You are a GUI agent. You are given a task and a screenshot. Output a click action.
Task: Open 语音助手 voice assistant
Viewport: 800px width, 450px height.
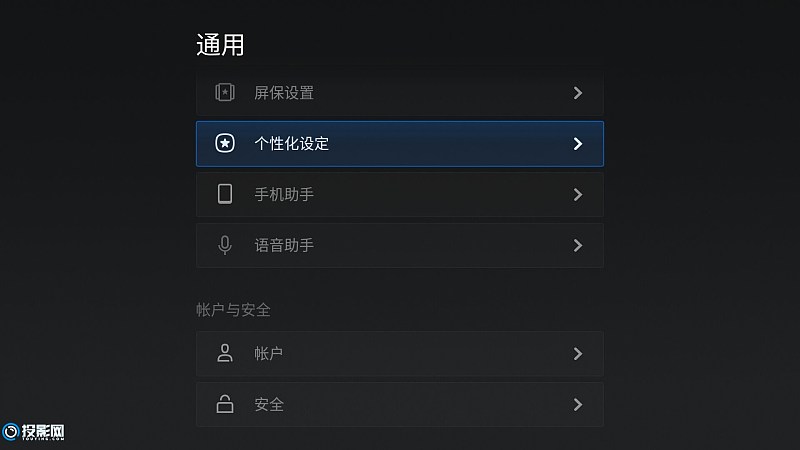pos(399,245)
